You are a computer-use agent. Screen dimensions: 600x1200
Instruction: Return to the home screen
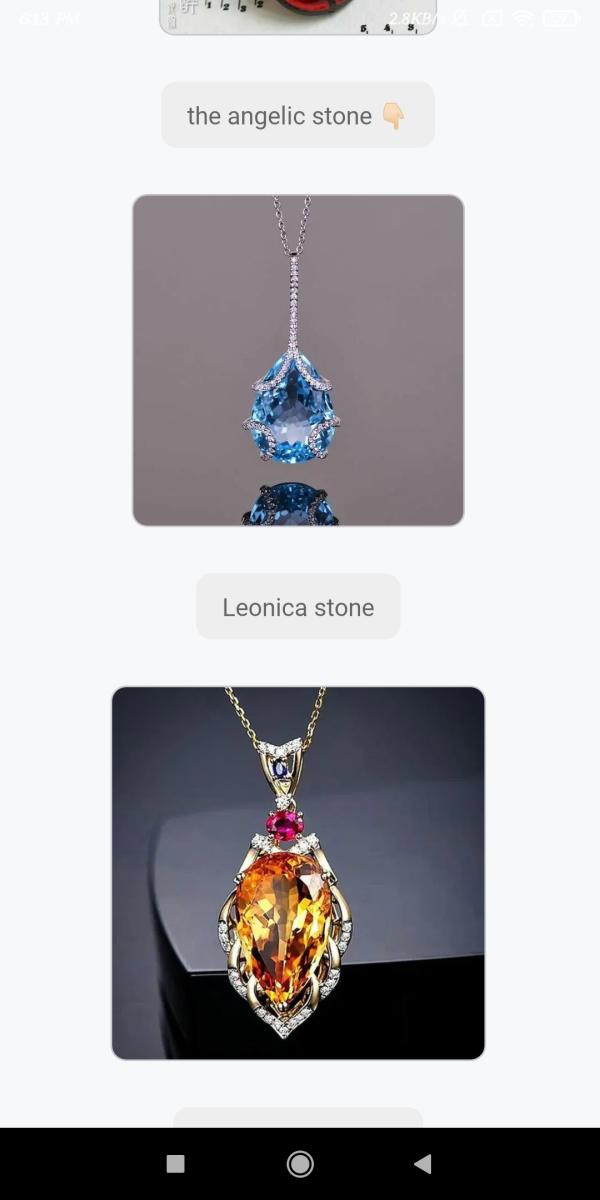click(299, 1163)
